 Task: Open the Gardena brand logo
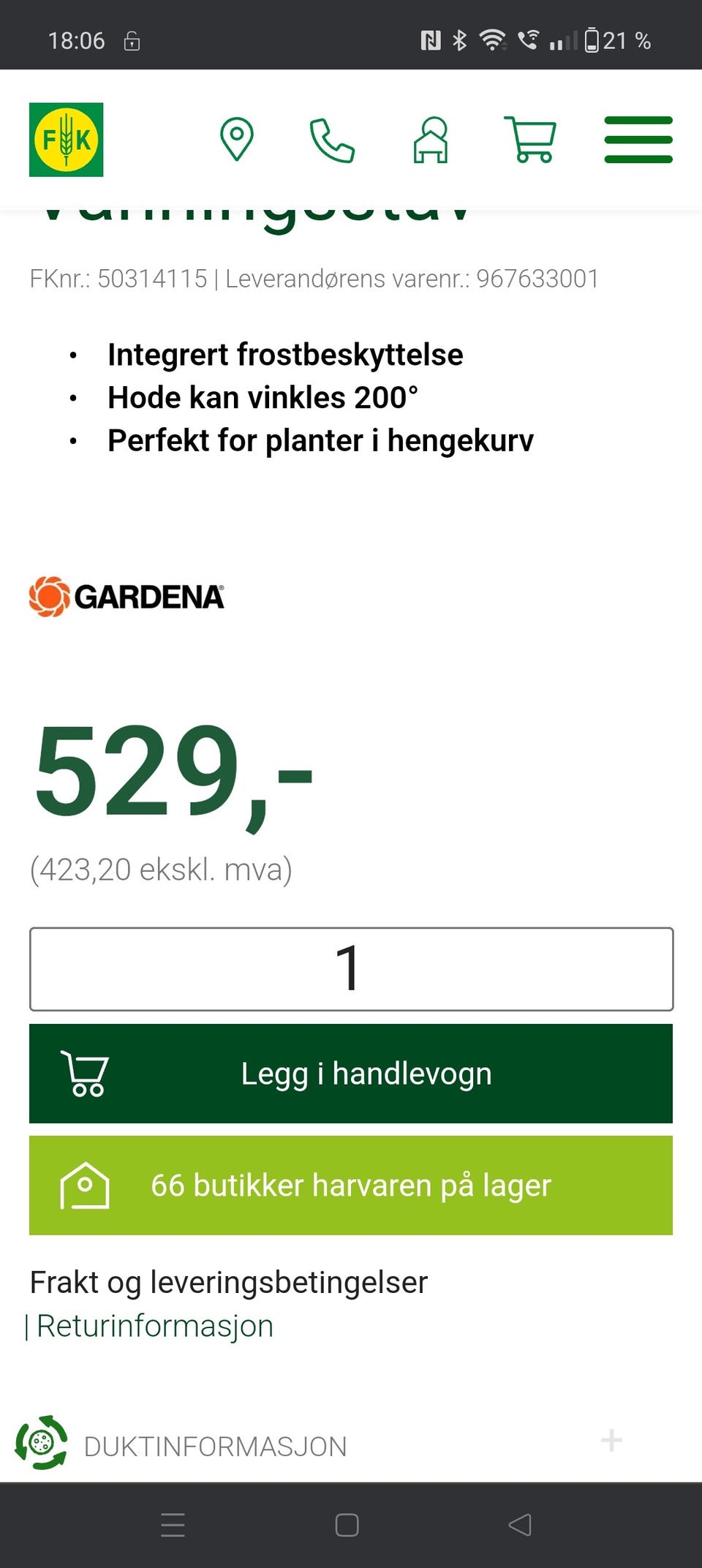click(127, 597)
